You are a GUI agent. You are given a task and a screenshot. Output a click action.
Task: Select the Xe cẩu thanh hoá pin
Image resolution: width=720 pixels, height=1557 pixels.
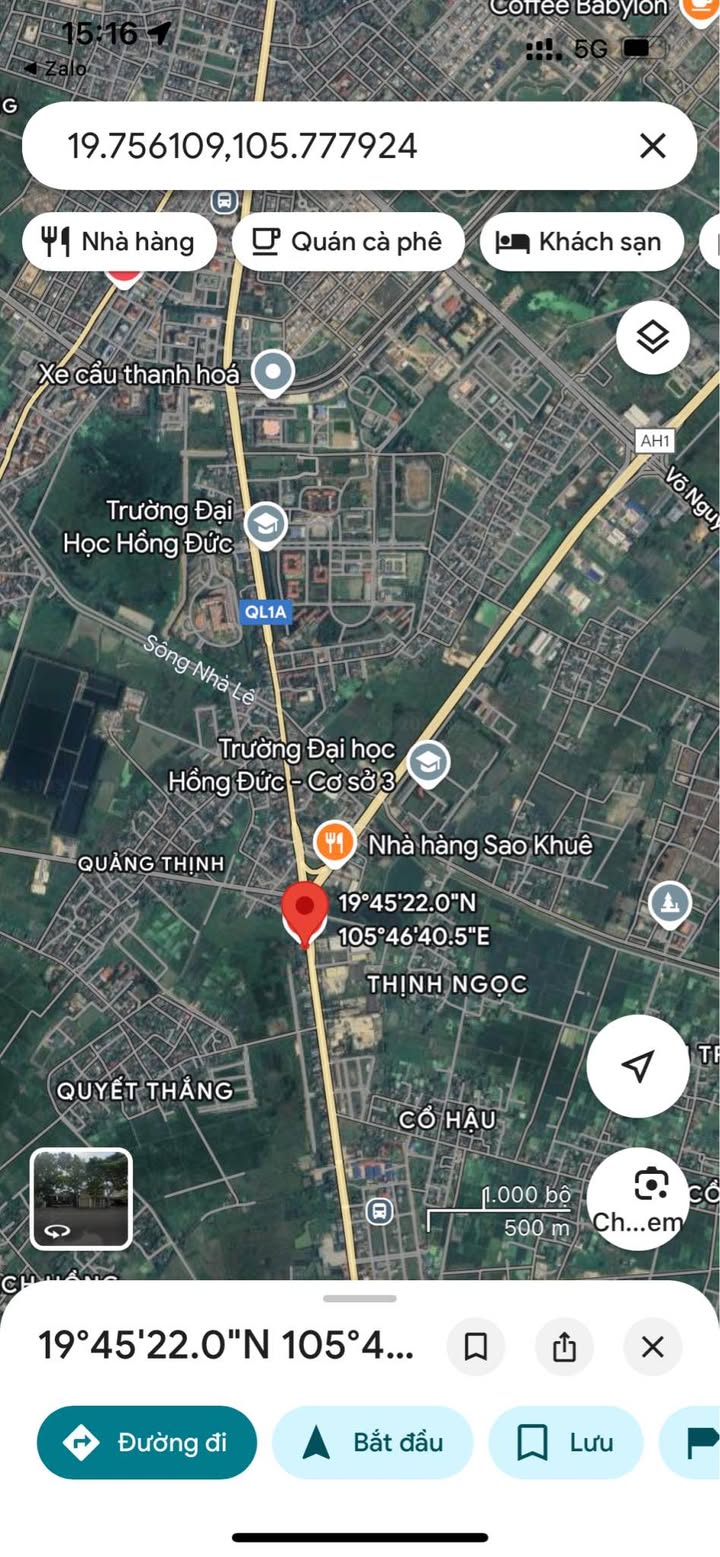click(272, 372)
